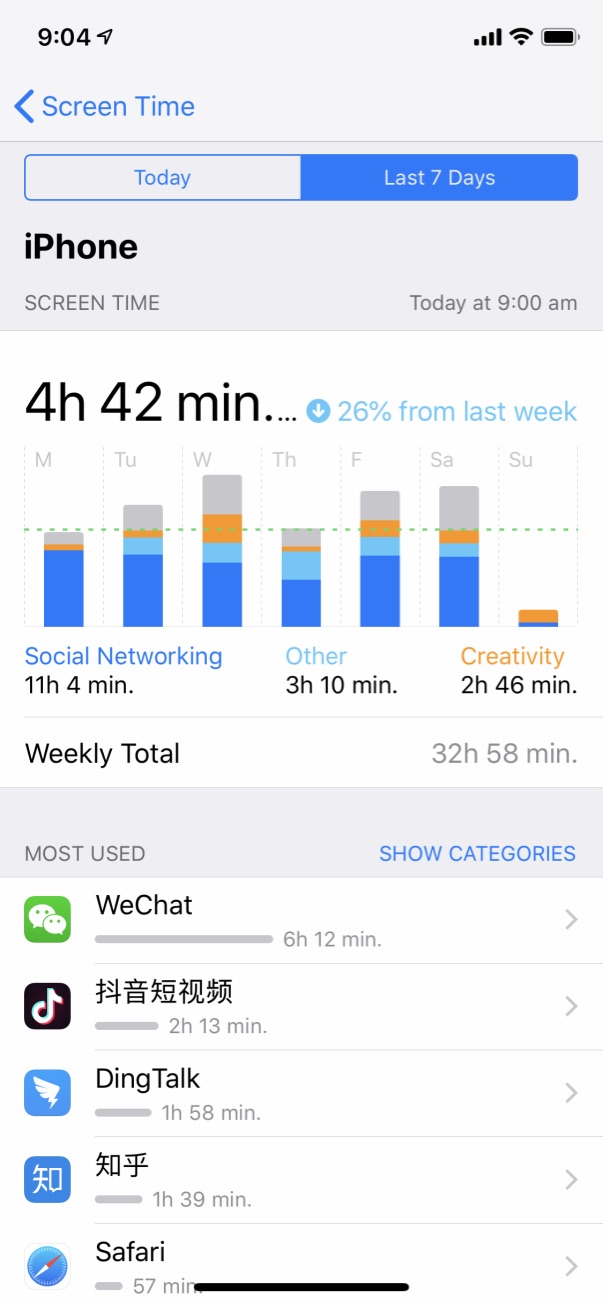Select the Last 7 Days tab
603x1304 pixels.
(439, 178)
